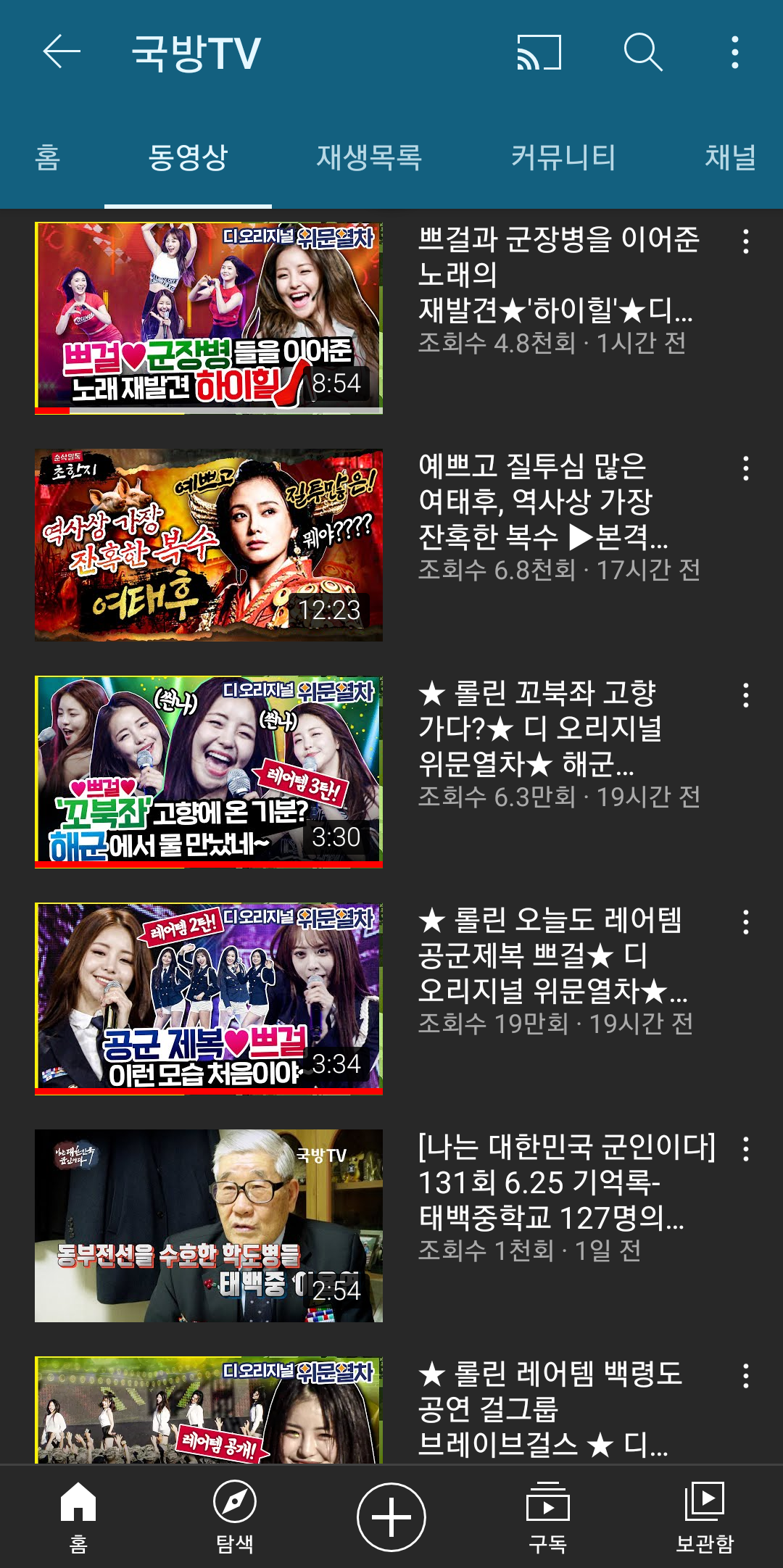Switch to the 재생목록 tab
This screenshot has height=1568, width=783.
tap(369, 157)
